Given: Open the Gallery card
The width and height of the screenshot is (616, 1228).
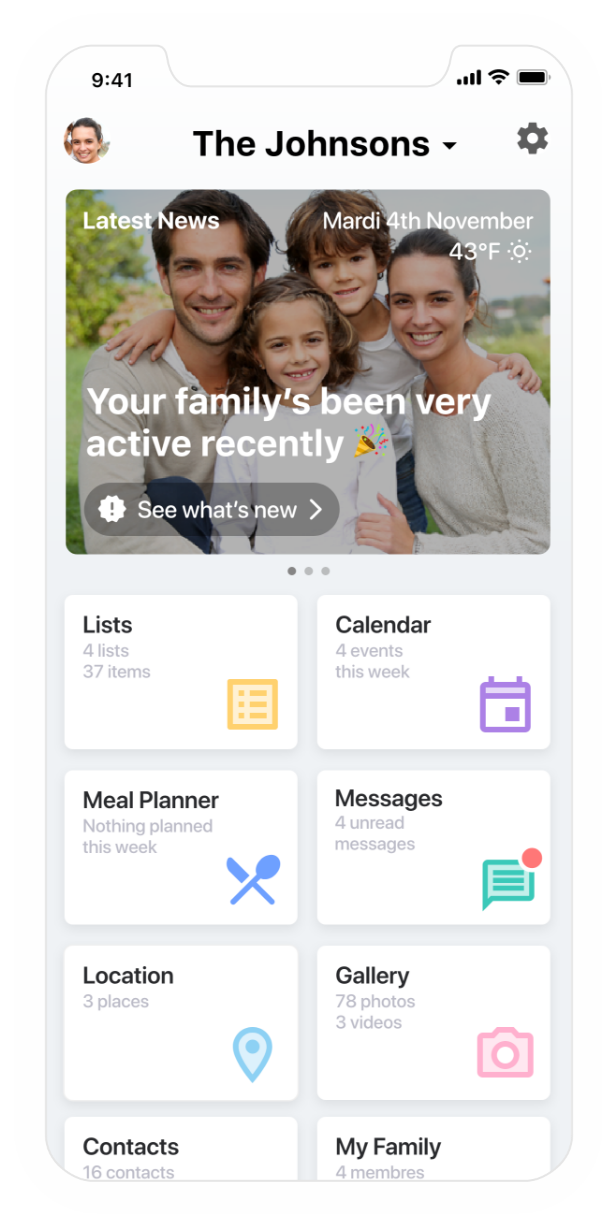Looking at the screenshot, I should [x=433, y=1022].
